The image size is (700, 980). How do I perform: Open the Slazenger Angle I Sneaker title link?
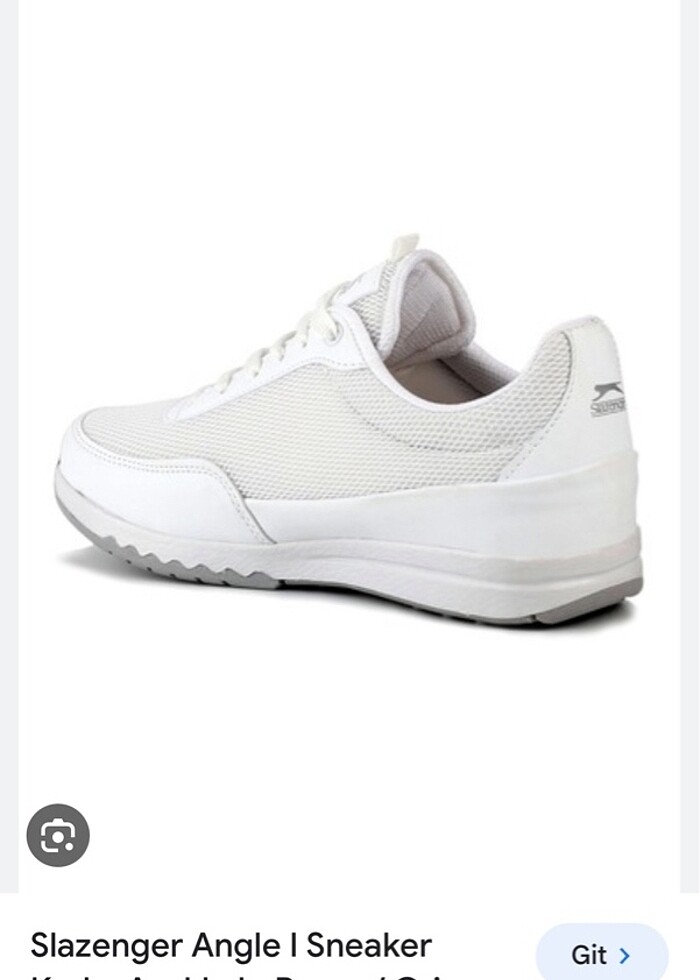(231, 946)
